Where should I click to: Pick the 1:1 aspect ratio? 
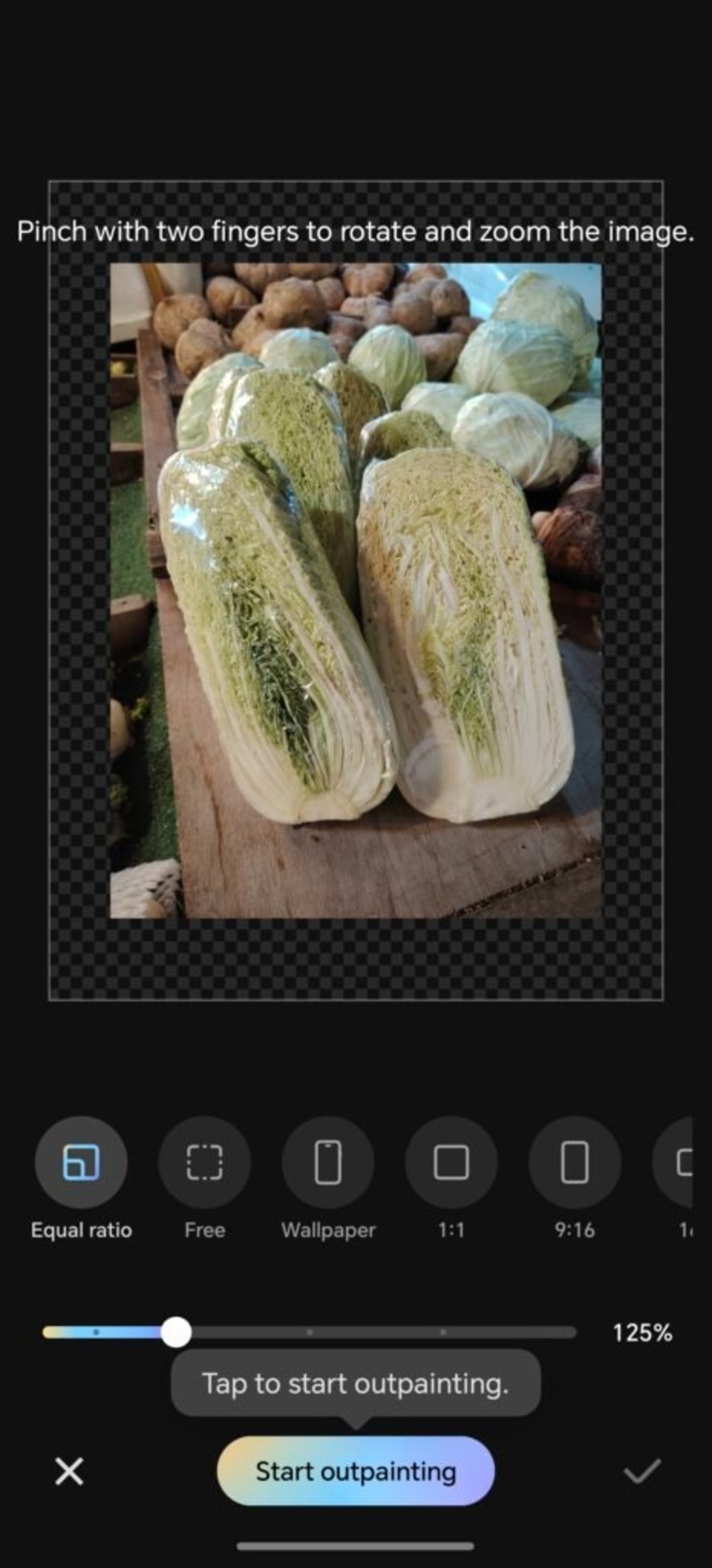(x=451, y=1162)
